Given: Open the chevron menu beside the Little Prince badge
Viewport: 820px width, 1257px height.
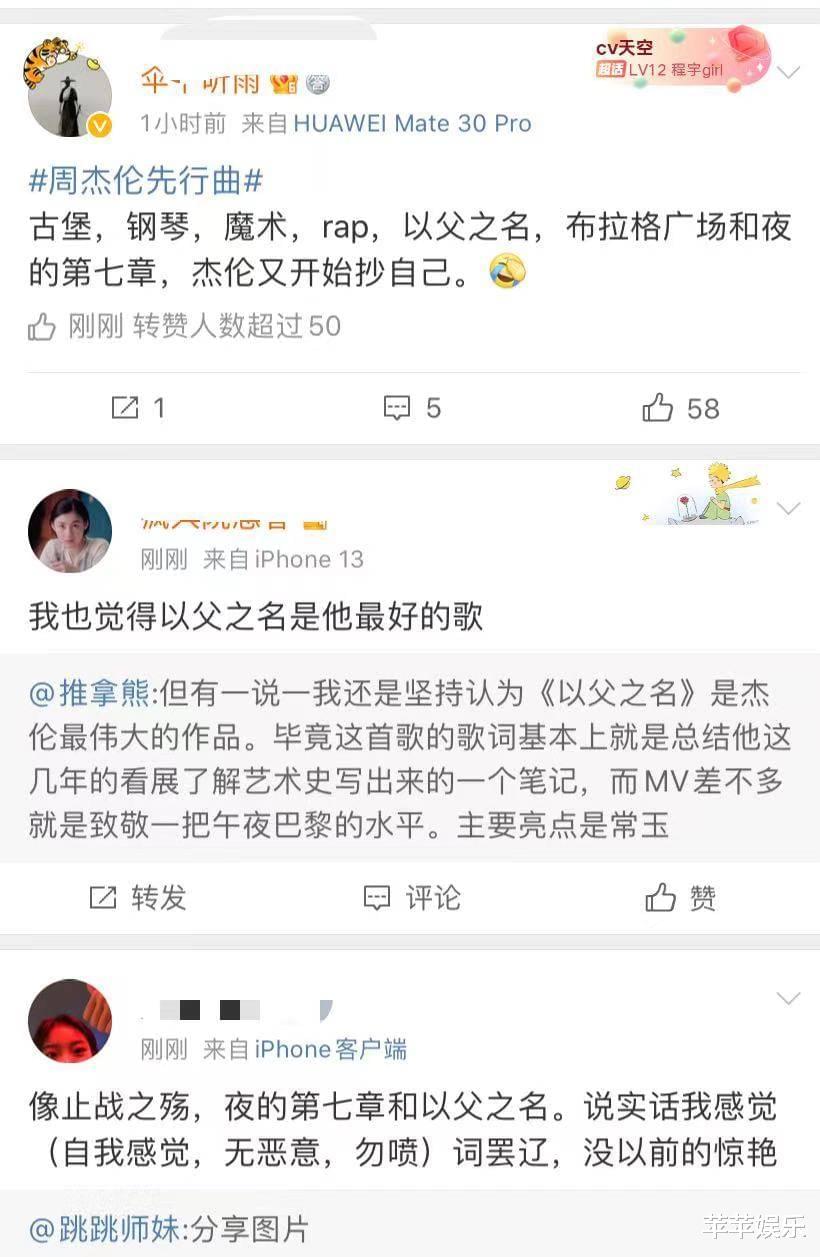Looking at the screenshot, I should click(x=789, y=508).
